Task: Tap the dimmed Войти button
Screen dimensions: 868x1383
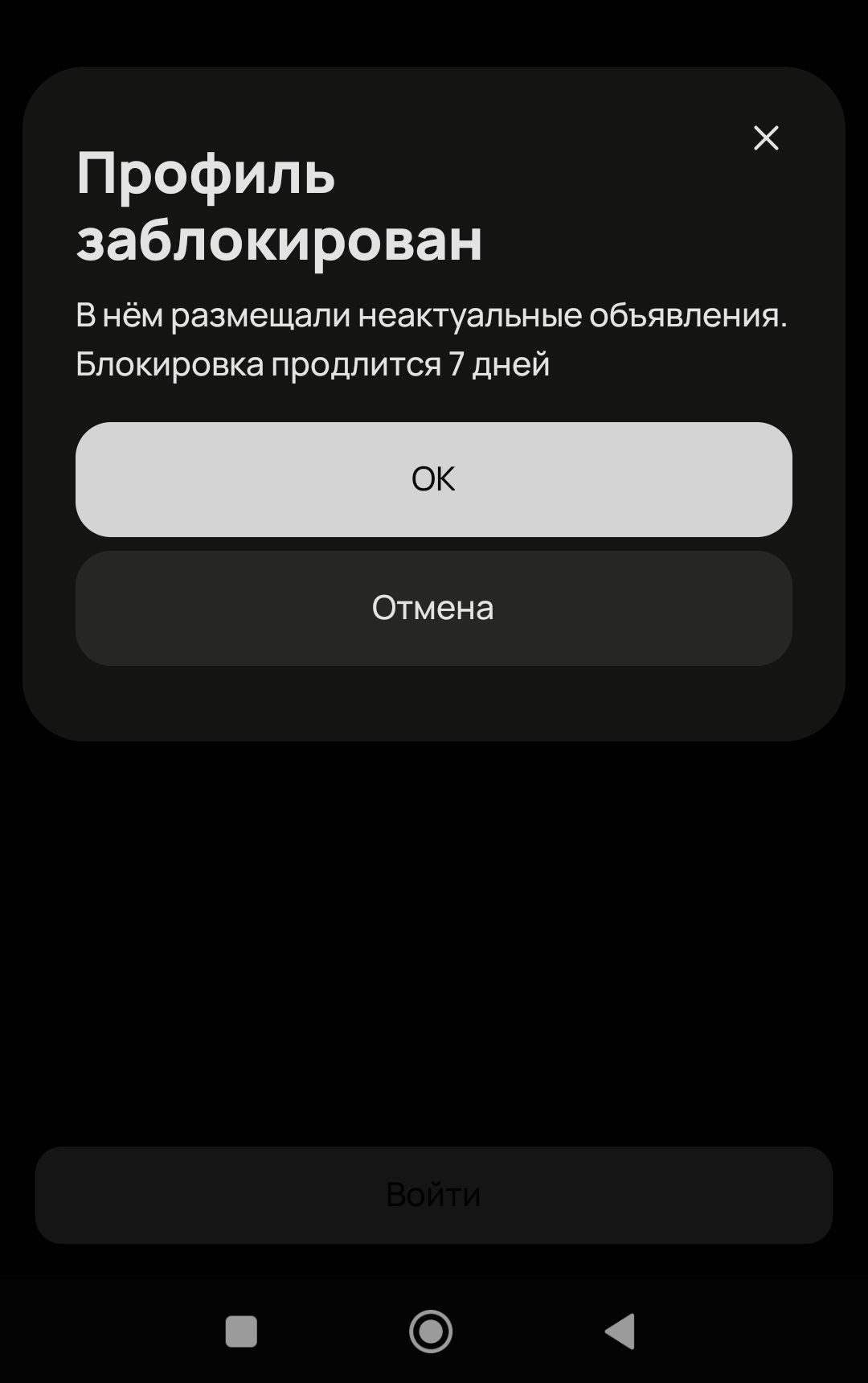Action: pyautogui.click(x=434, y=1195)
